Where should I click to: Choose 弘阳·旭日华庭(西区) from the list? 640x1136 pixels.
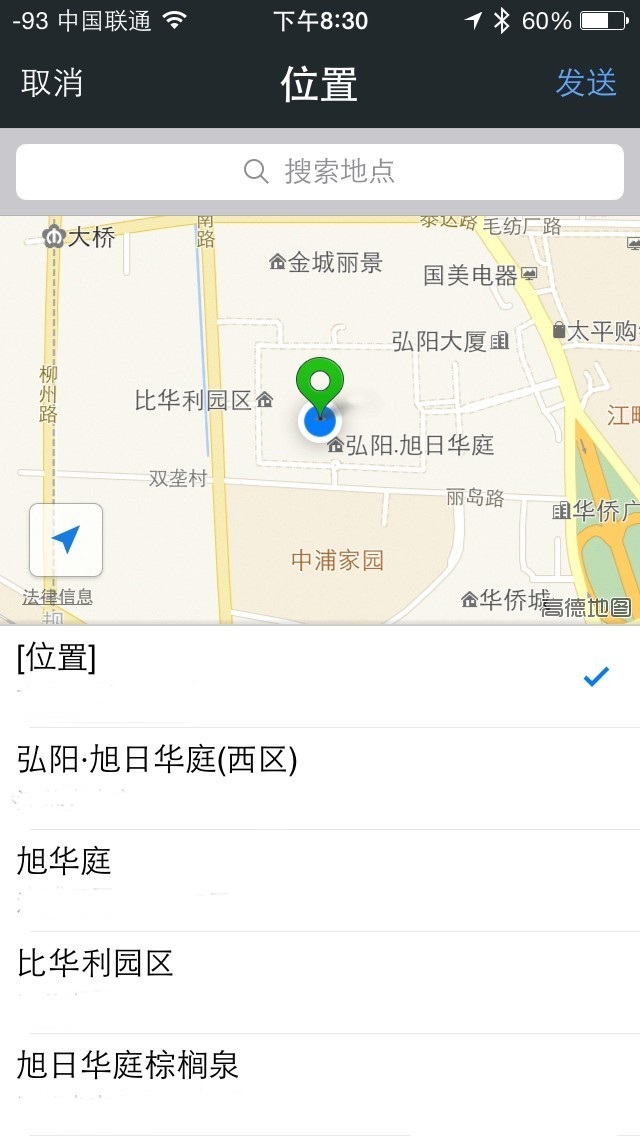[x=320, y=778]
